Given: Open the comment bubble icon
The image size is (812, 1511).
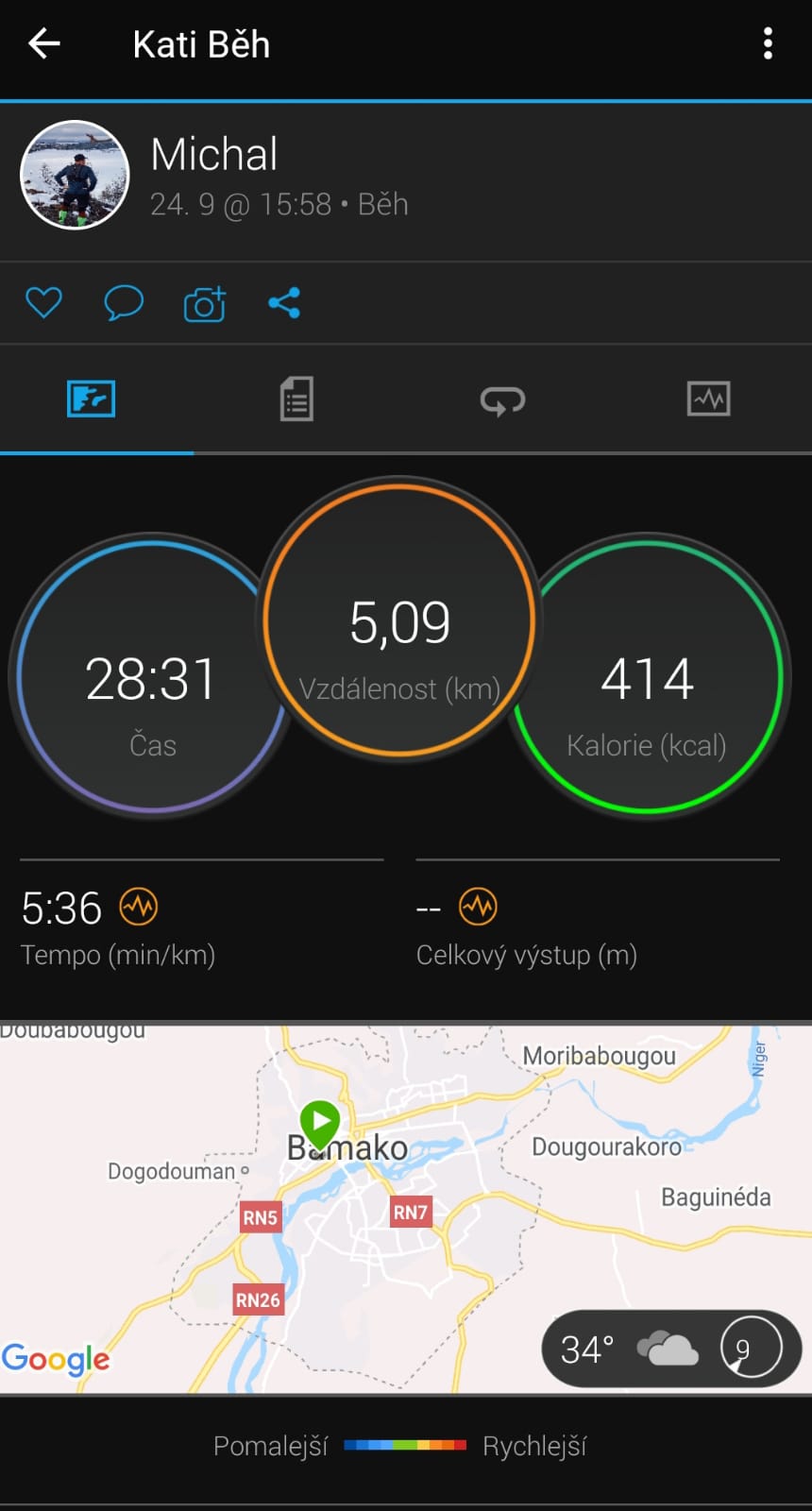Looking at the screenshot, I should pyautogui.click(x=124, y=303).
